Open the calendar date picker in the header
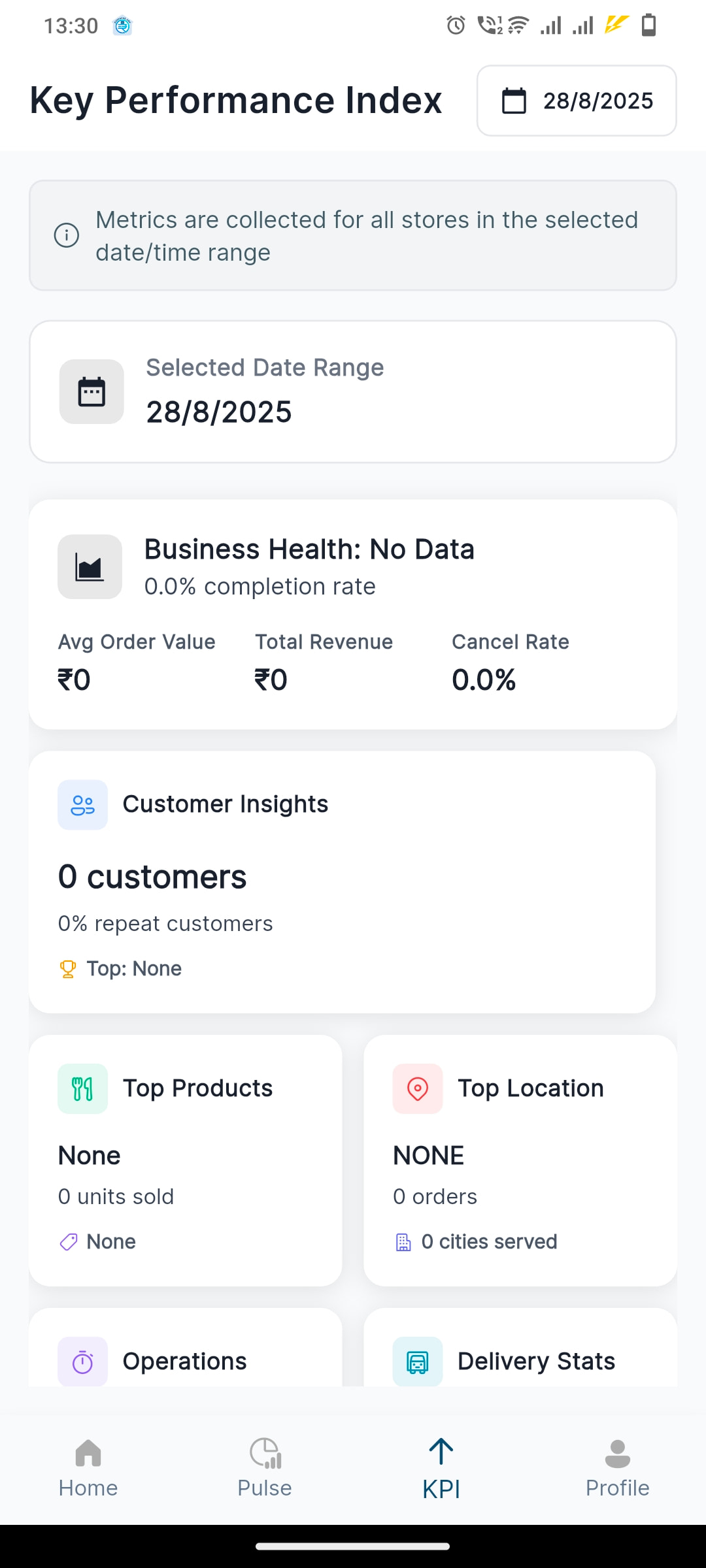 (577, 101)
